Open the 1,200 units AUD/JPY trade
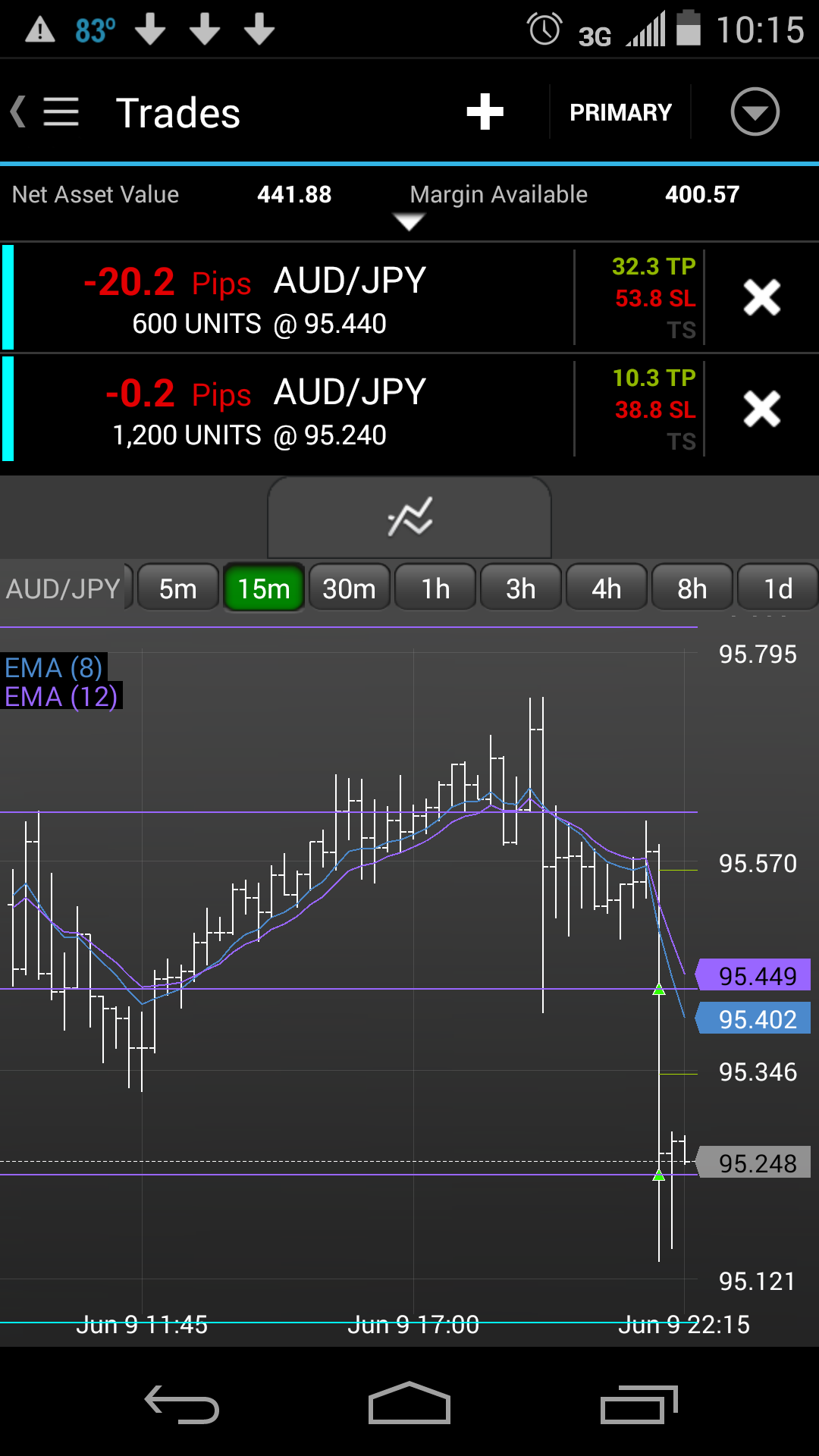Viewport: 819px width, 1456px height. (288, 409)
